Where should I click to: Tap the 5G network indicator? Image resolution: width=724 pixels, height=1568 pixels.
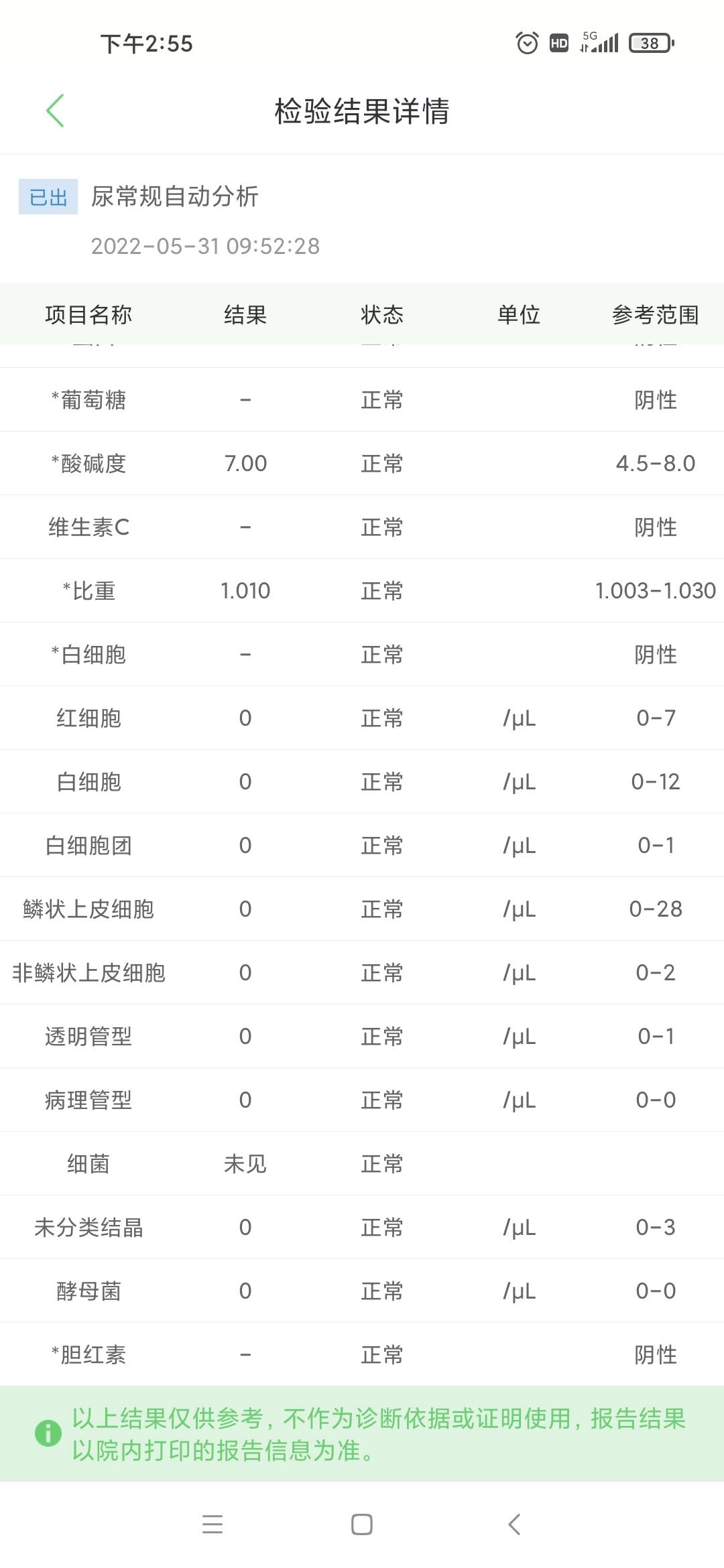[x=590, y=39]
